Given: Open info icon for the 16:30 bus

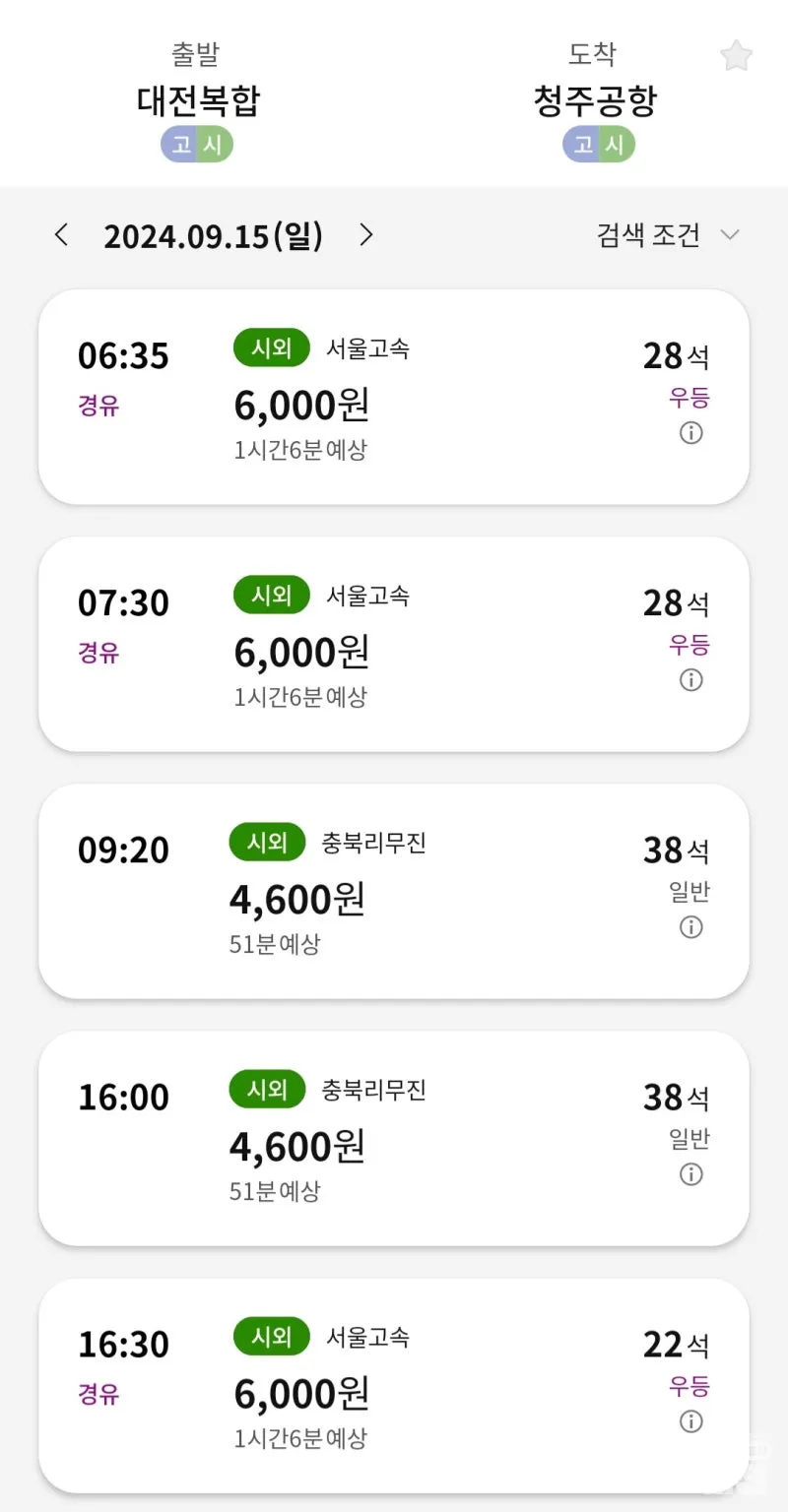Looking at the screenshot, I should pos(691,1421).
